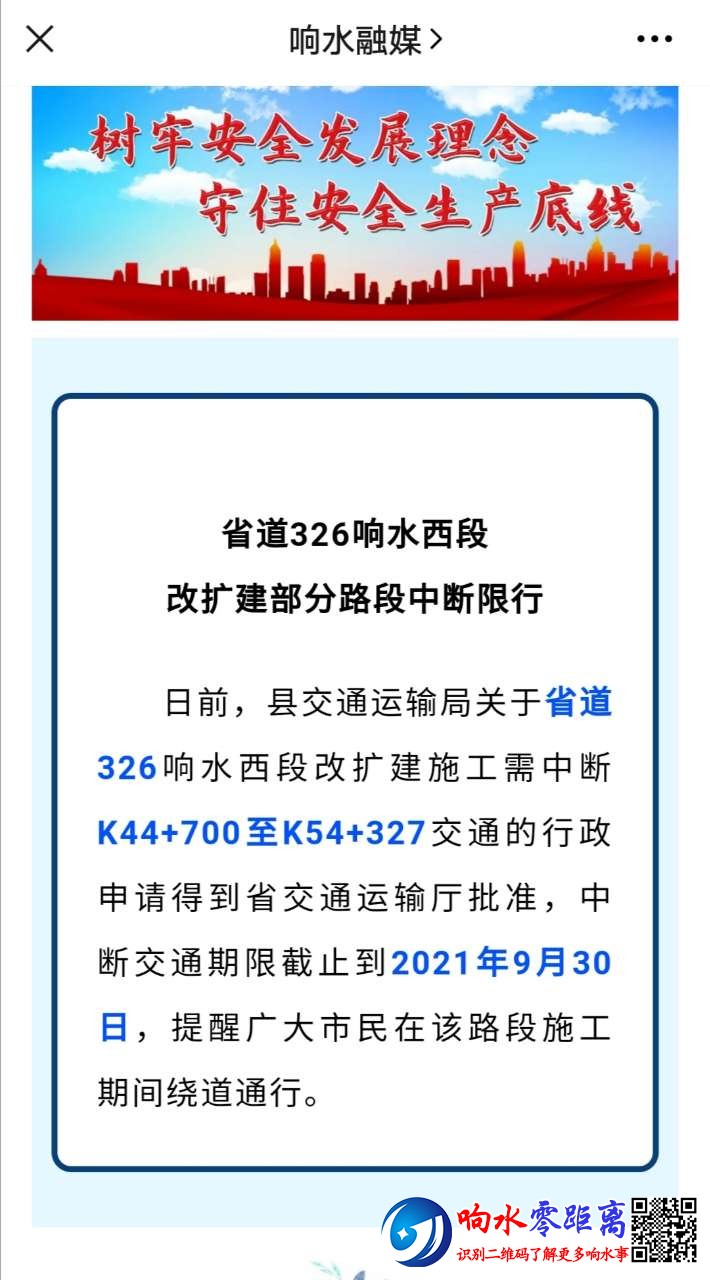
Task: Close the article page
Action: 39,40
